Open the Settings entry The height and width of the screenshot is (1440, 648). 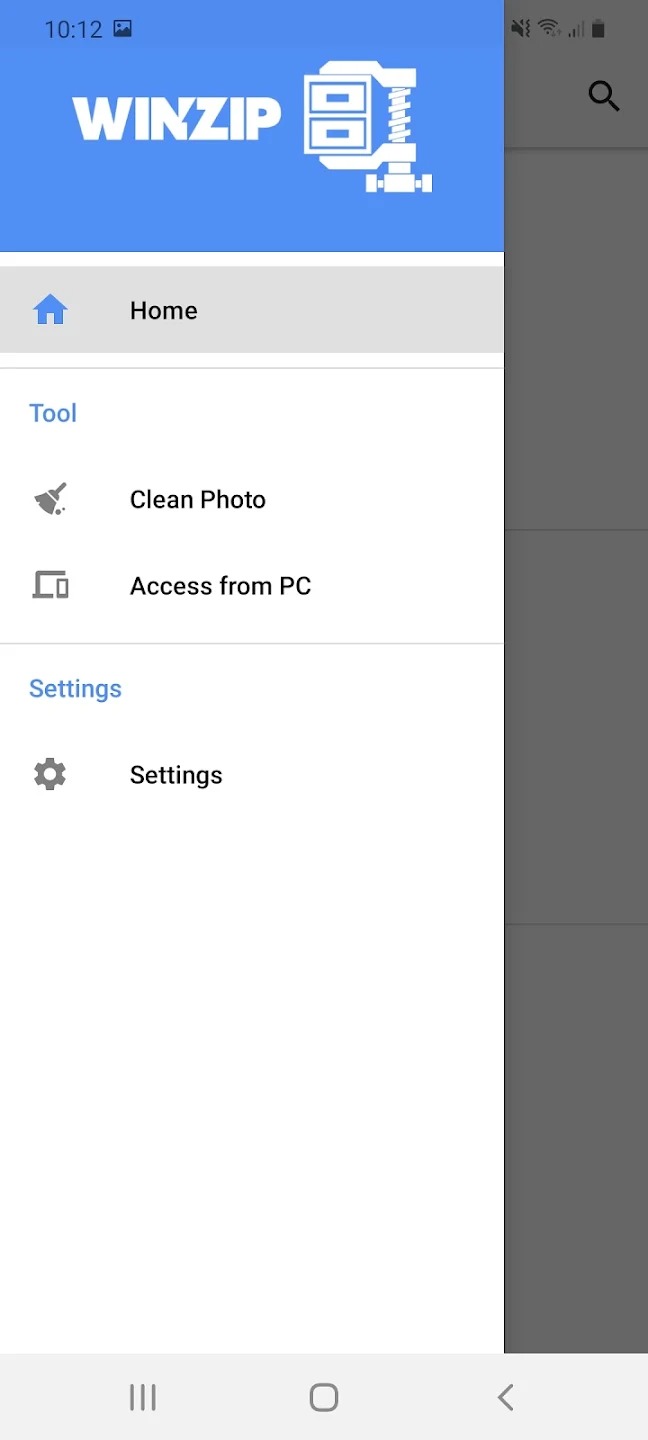(x=175, y=775)
